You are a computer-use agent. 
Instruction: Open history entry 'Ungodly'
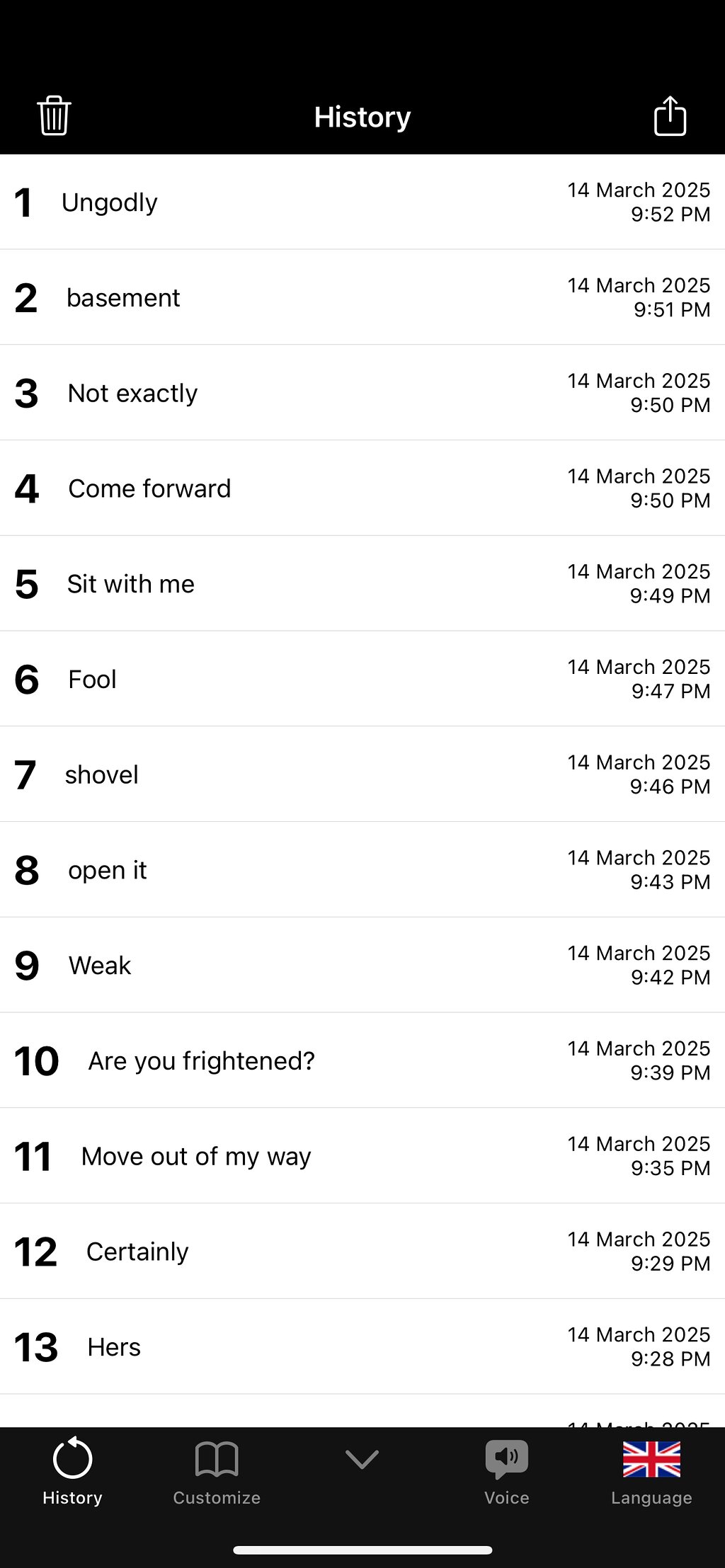coord(362,202)
